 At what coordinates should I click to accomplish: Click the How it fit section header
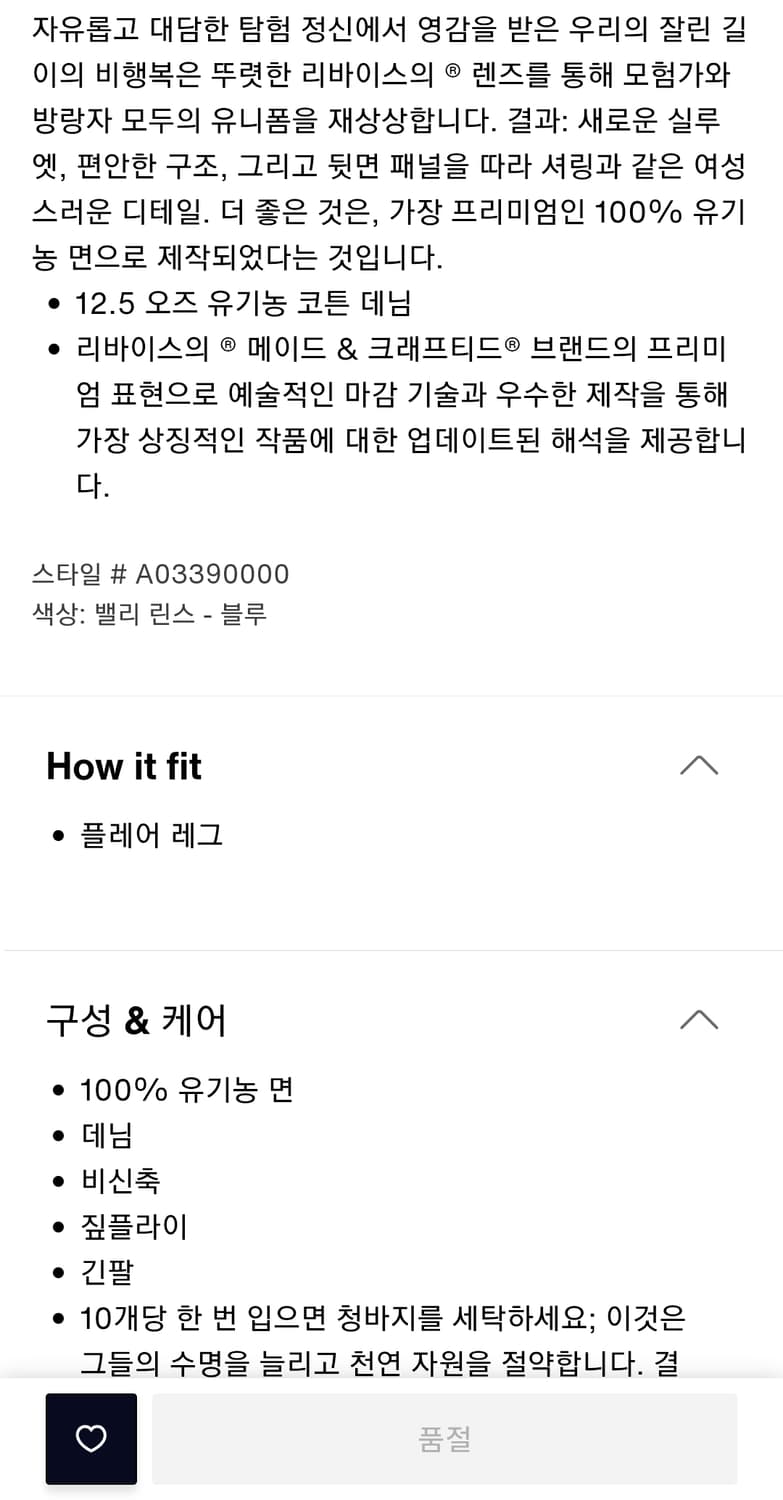coord(124,766)
